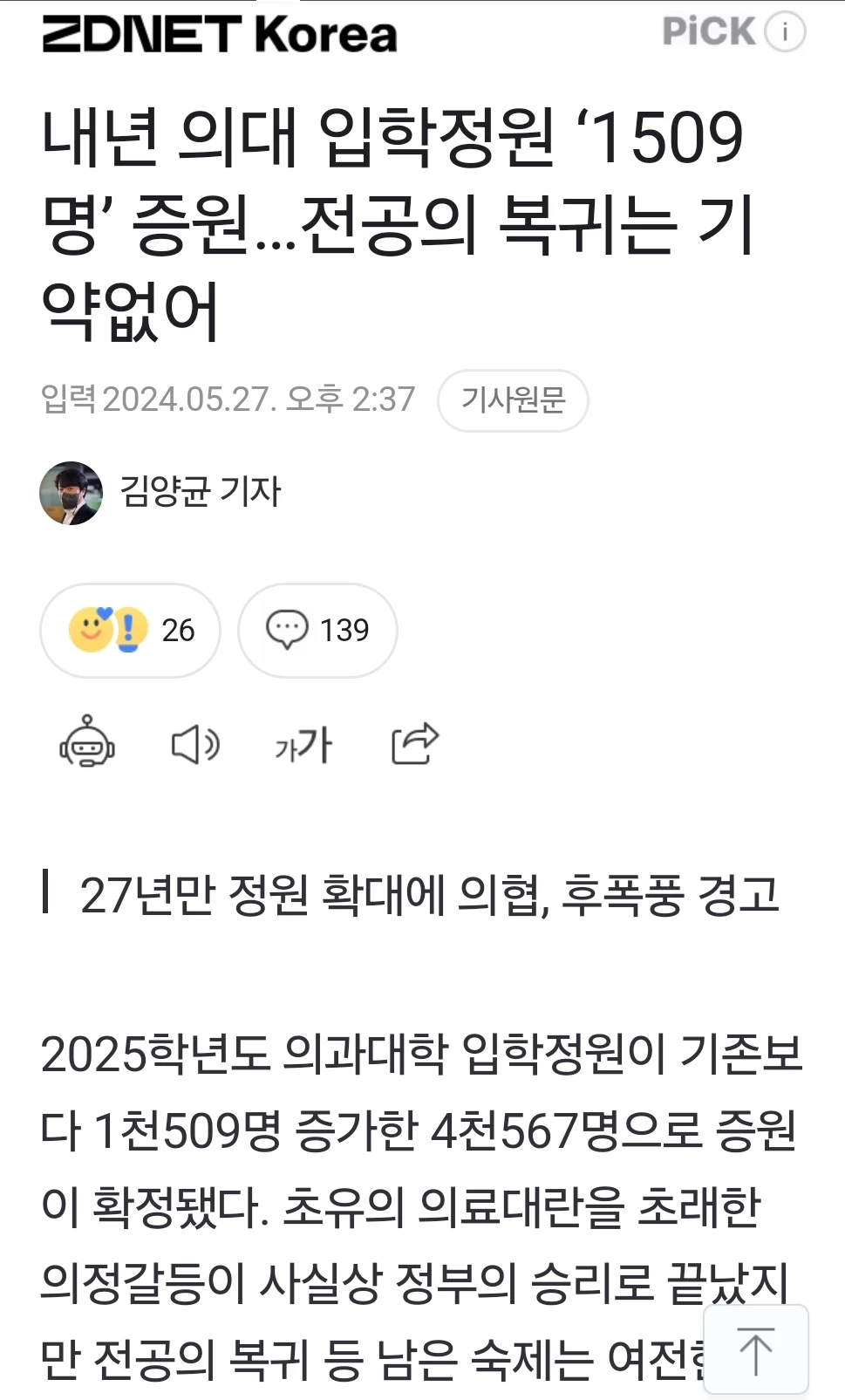Image resolution: width=845 pixels, height=1400 pixels.
Task: Open the ZDNET Korea press page
Action: tap(220, 35)
